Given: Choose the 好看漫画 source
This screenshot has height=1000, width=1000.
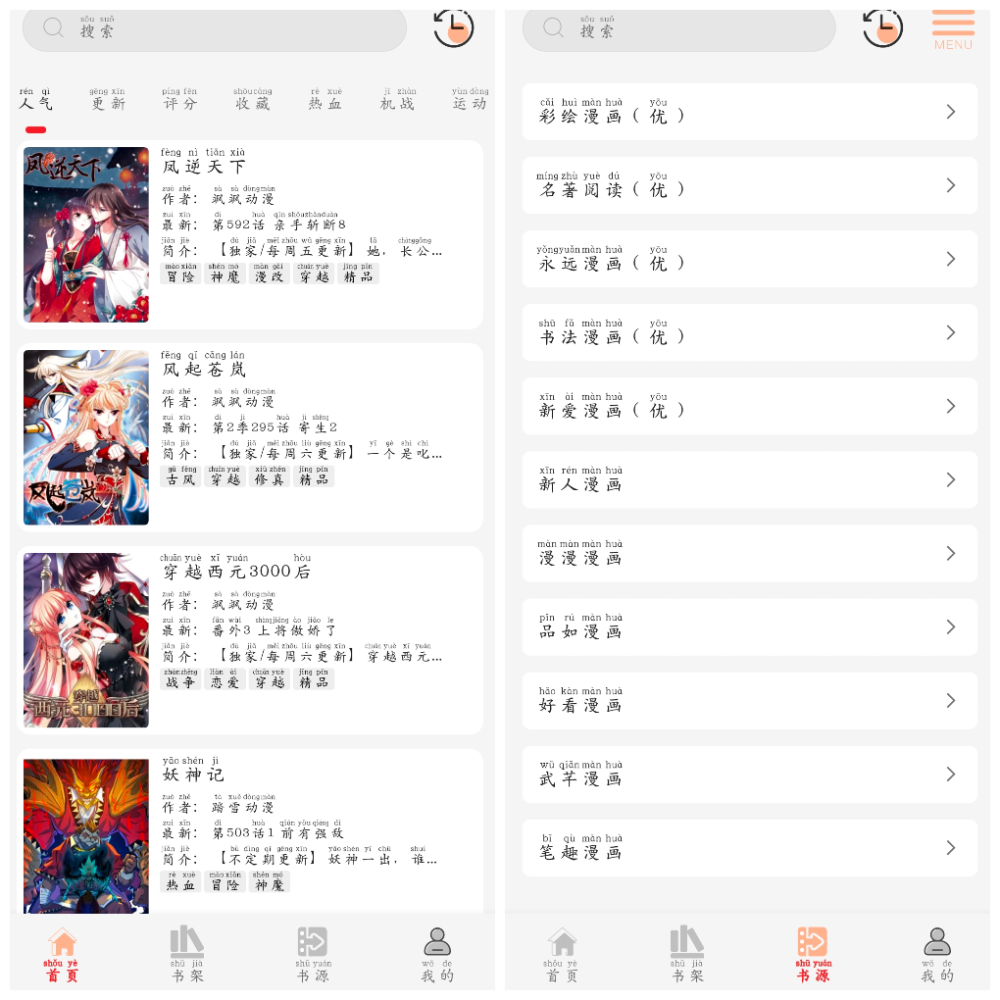Looking at the screenshot, I should tap(749, 701).
